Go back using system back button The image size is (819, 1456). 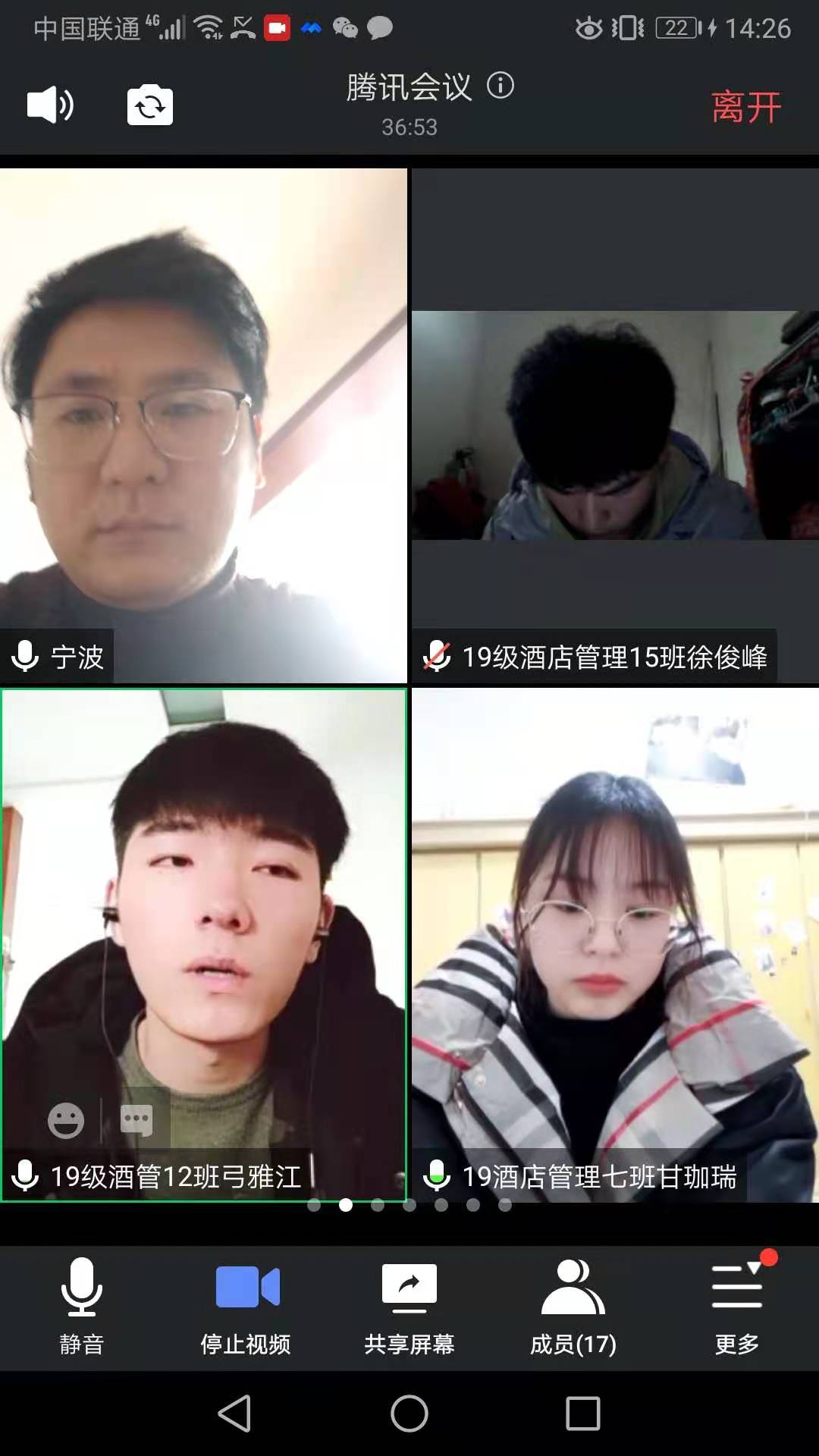click(234, 1414)
